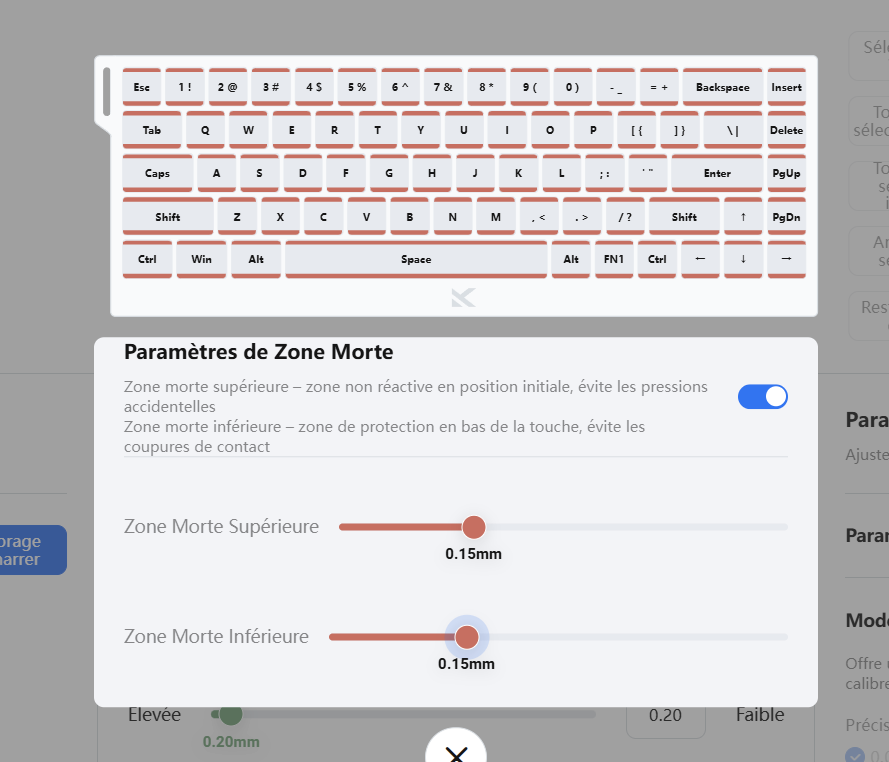Select the Backspace key
This screenshot has height=762, width=889.
(722, 87)
